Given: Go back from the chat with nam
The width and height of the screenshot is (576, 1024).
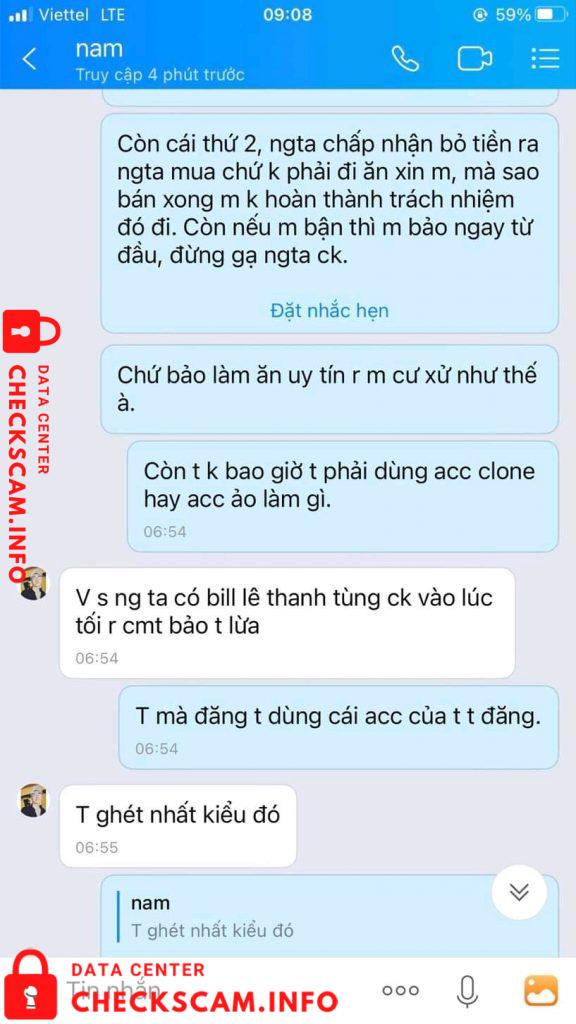Looking at the screenshot, I should 29,59.
